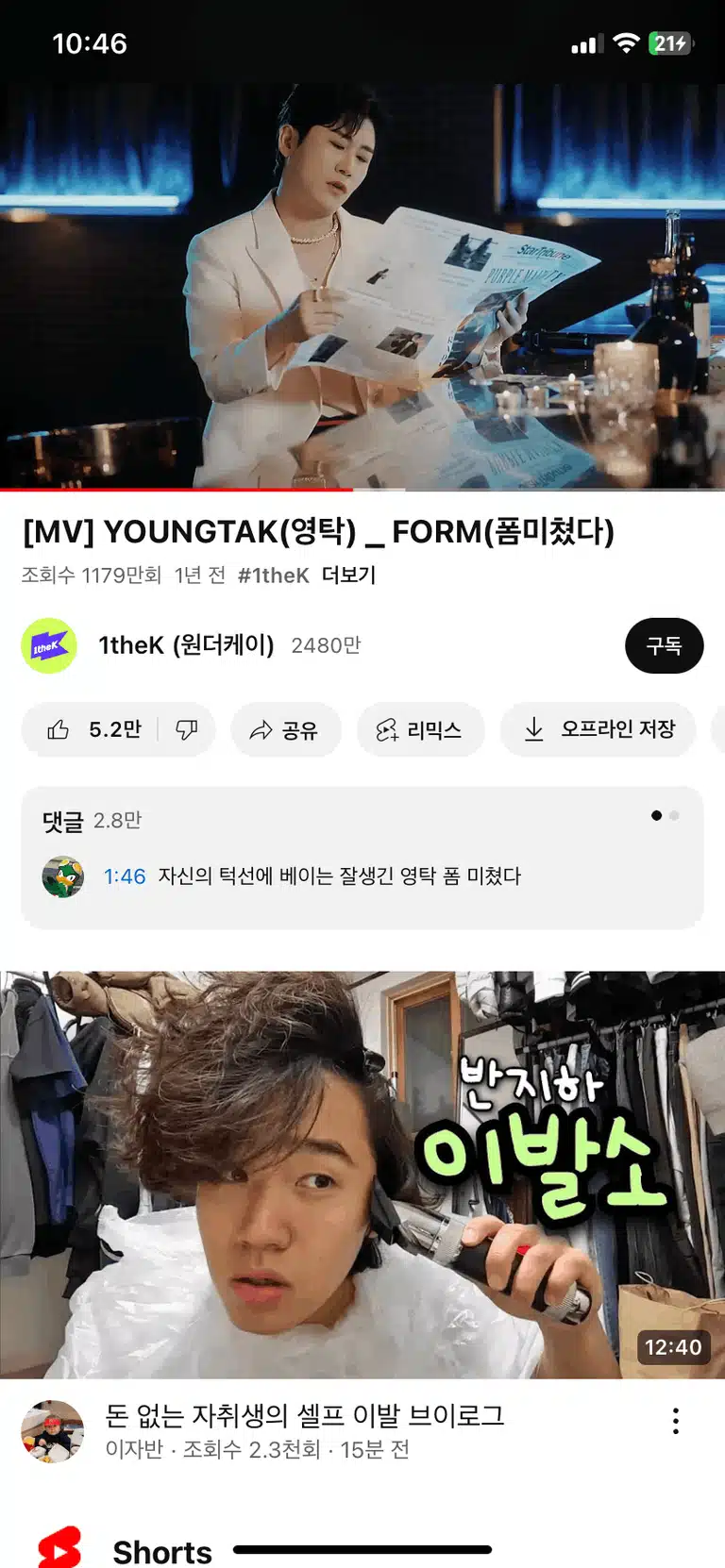
Task: Share the video via 공유
Action: click(285, 729)
